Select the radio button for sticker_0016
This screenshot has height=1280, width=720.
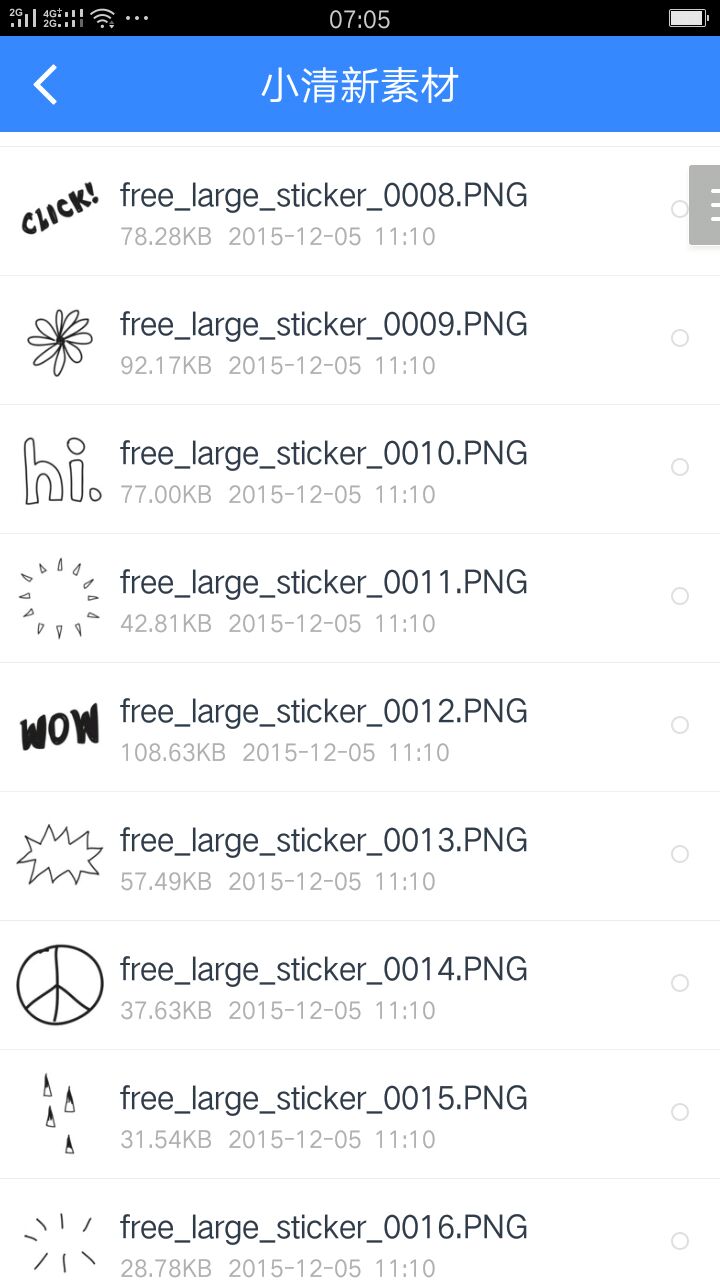(680, 1241)
